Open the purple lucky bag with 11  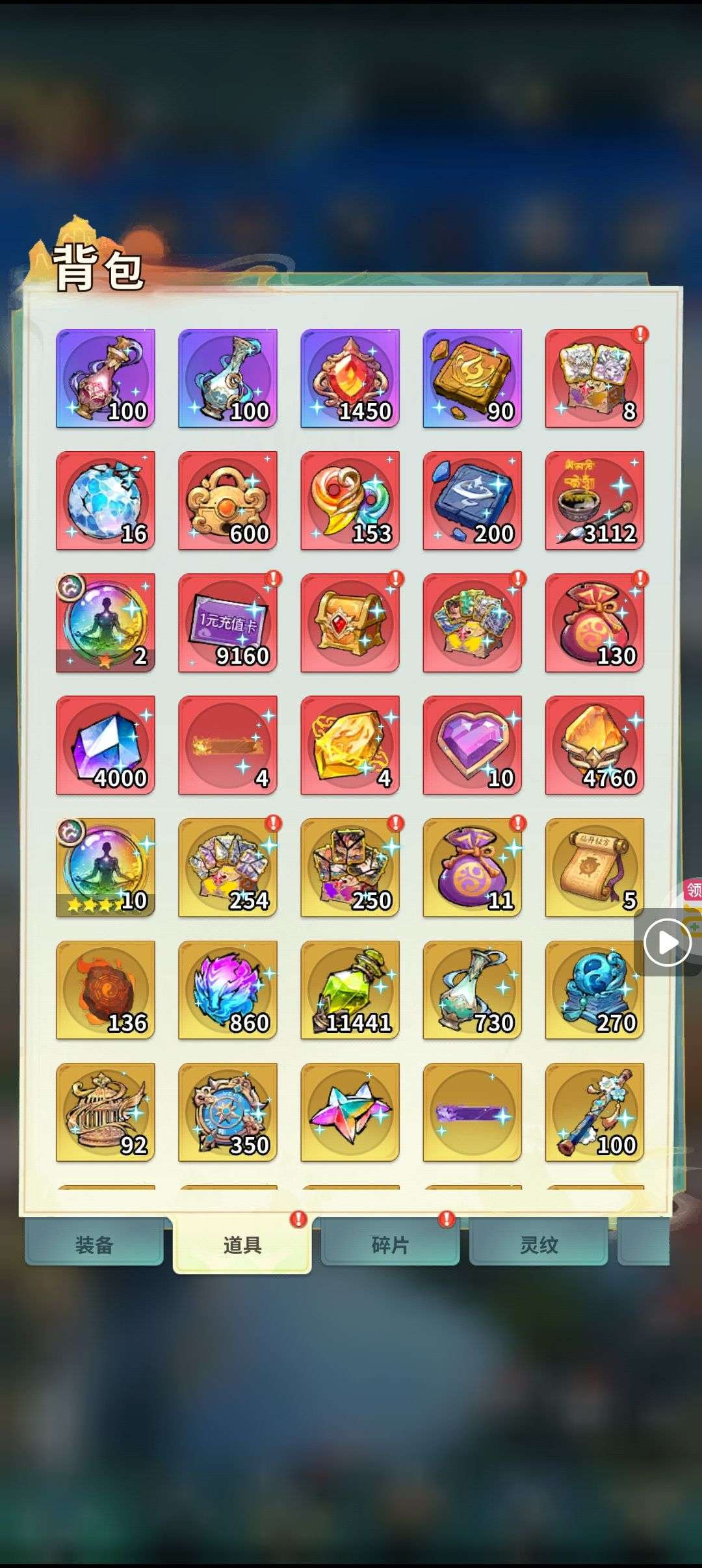point(472,867)
